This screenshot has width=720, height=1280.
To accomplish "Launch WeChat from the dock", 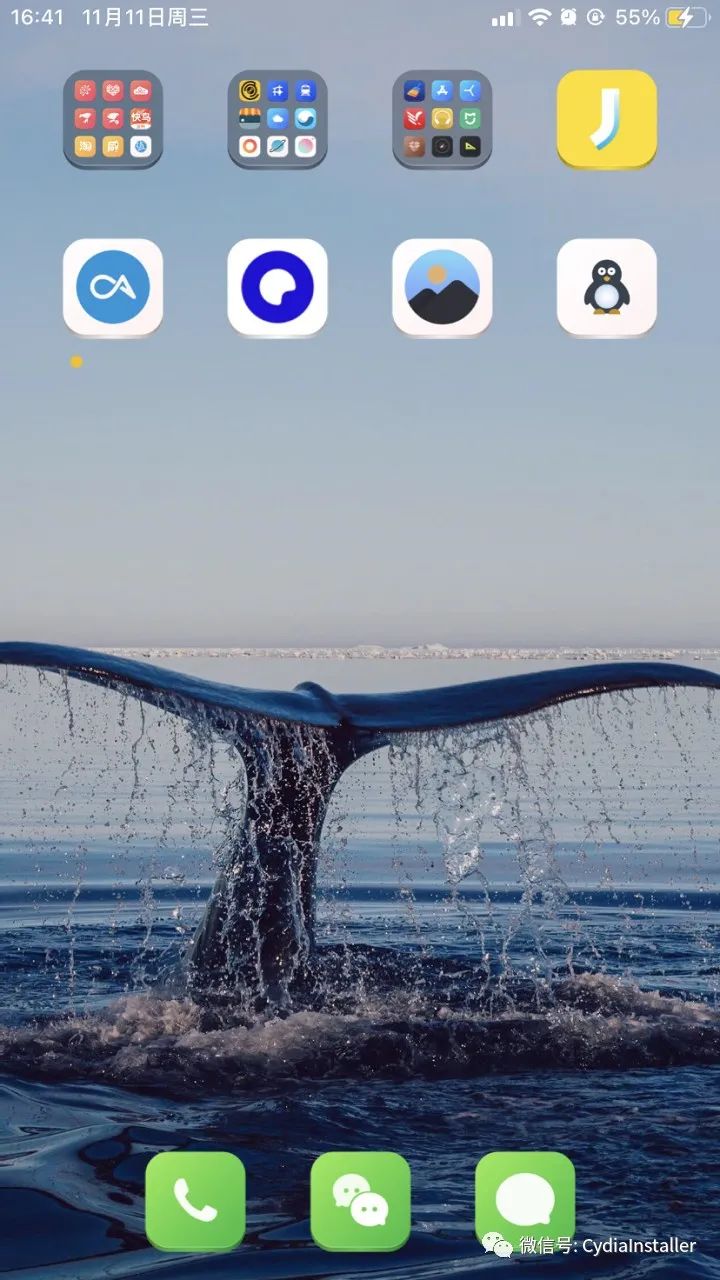I will [x=360, y=1200].
